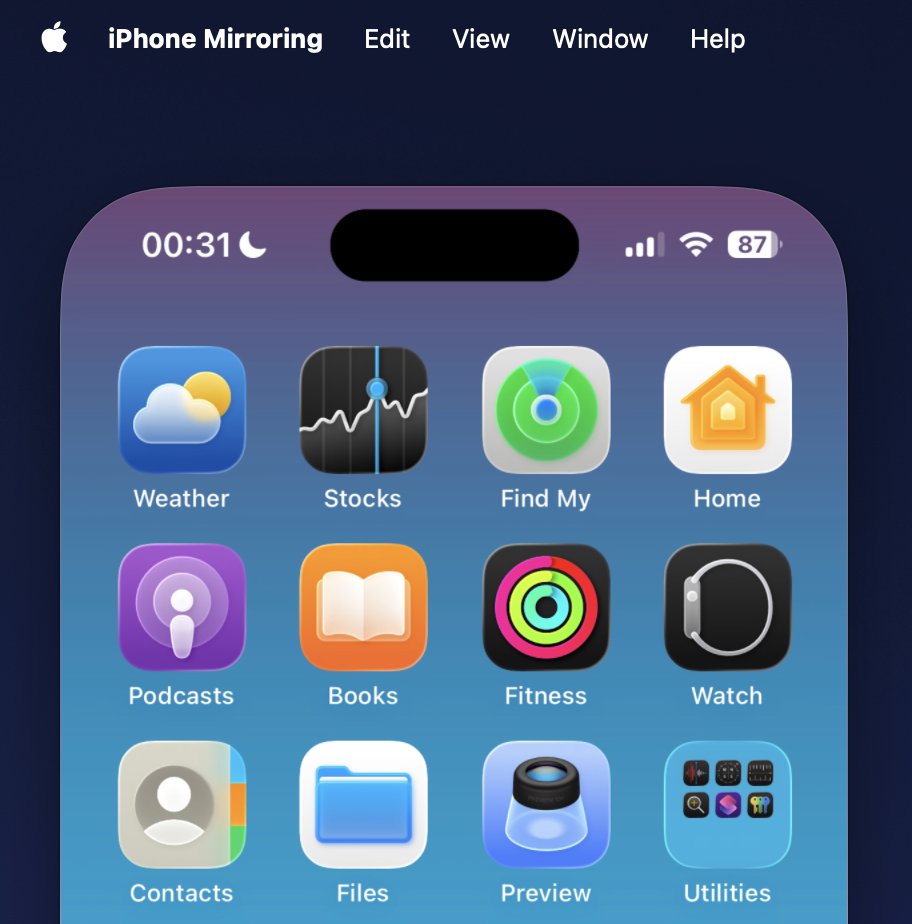
Task: Launch the Podcasts app
Action: coord(181,607)
